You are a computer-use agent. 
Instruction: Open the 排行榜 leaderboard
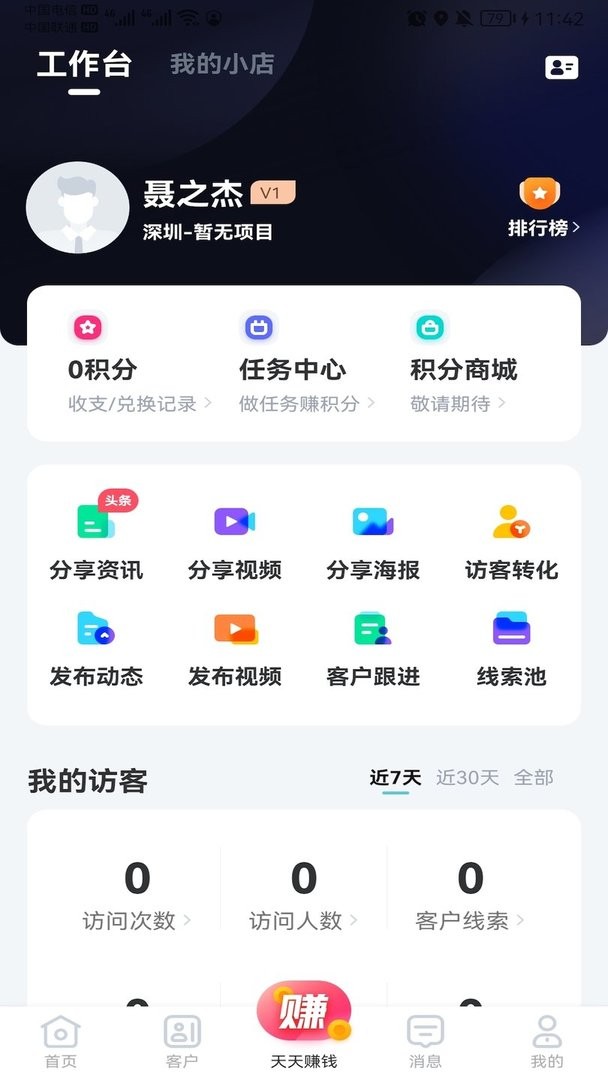[542, 209]
